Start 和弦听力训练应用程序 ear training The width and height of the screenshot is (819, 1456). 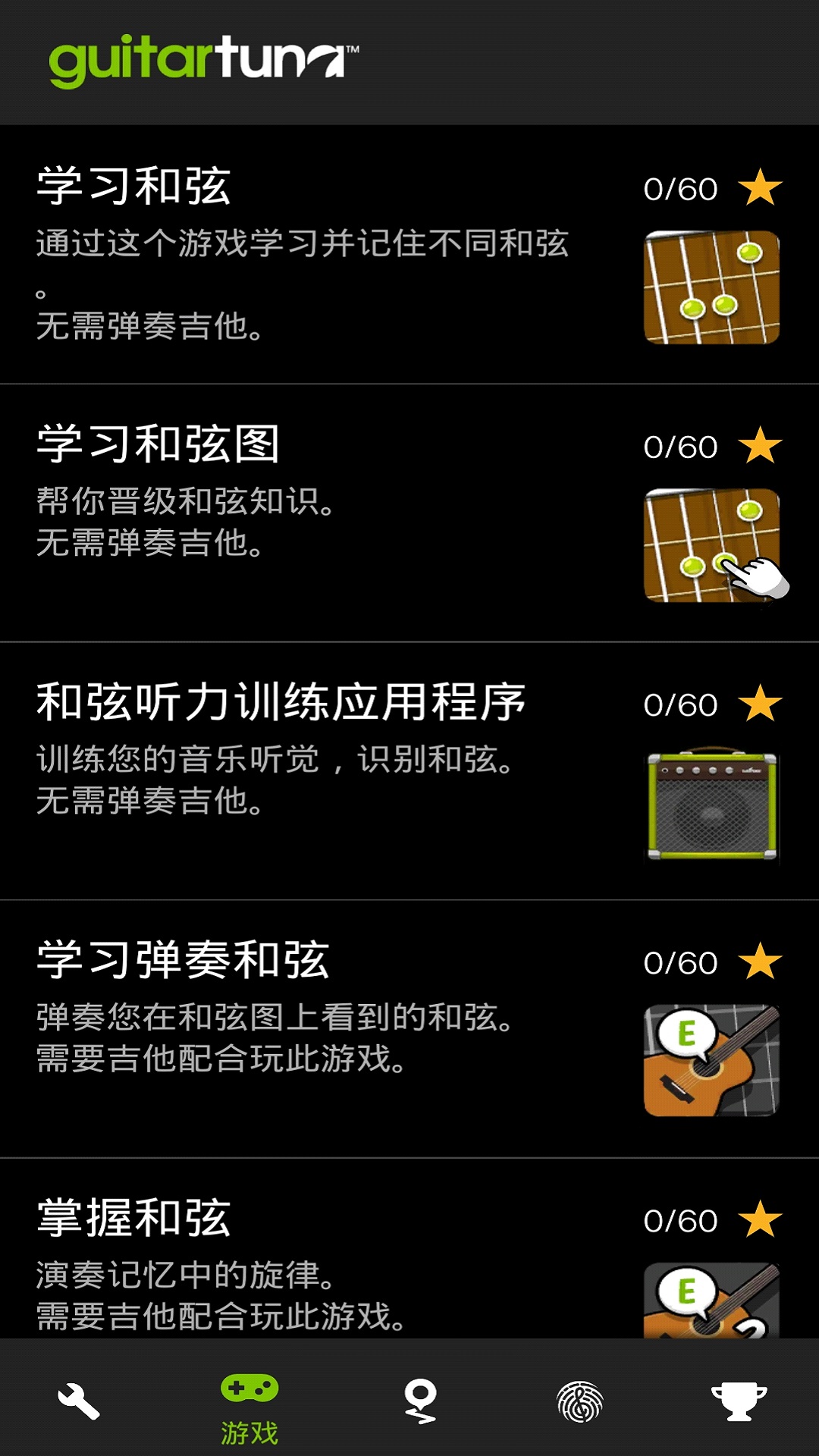409,770
